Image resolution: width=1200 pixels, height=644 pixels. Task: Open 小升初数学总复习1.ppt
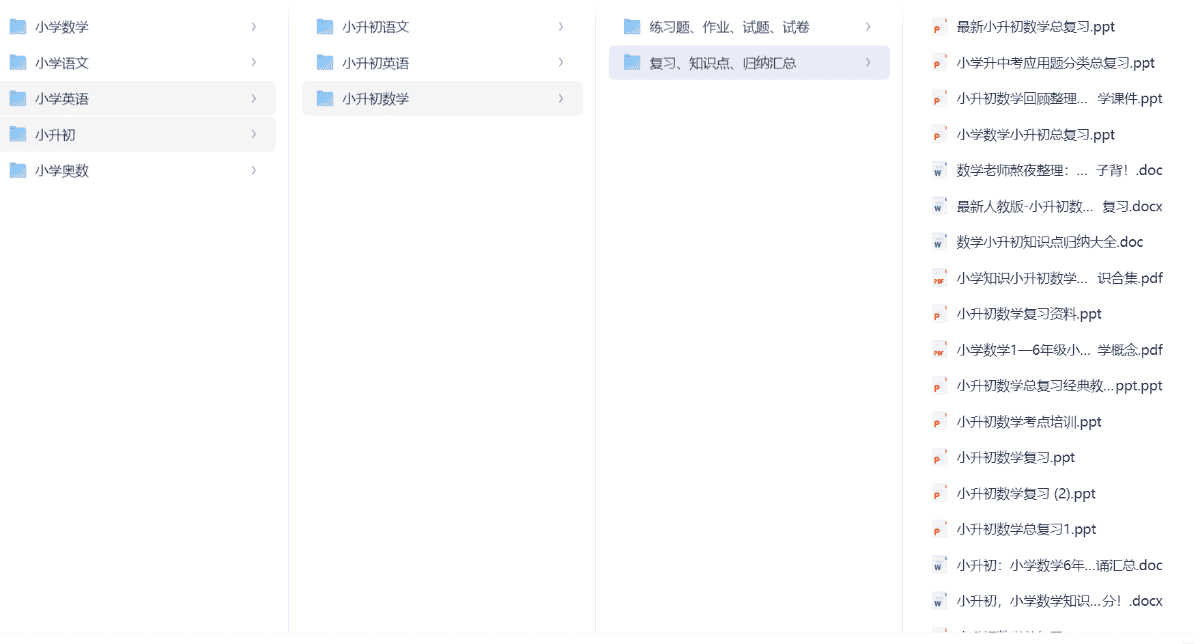tap(1026, 530)
